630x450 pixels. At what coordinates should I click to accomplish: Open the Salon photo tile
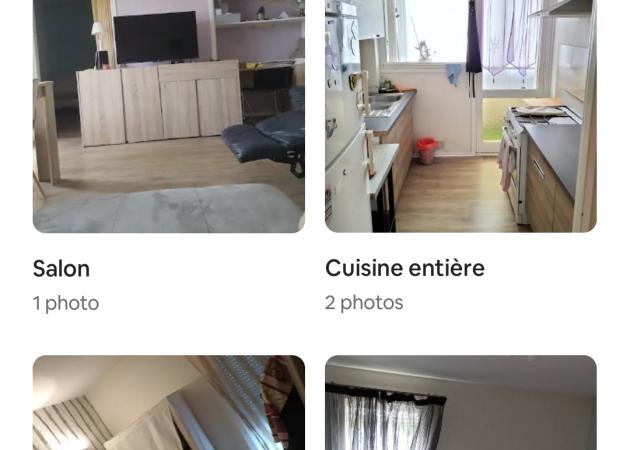click(x=168, y=115)
